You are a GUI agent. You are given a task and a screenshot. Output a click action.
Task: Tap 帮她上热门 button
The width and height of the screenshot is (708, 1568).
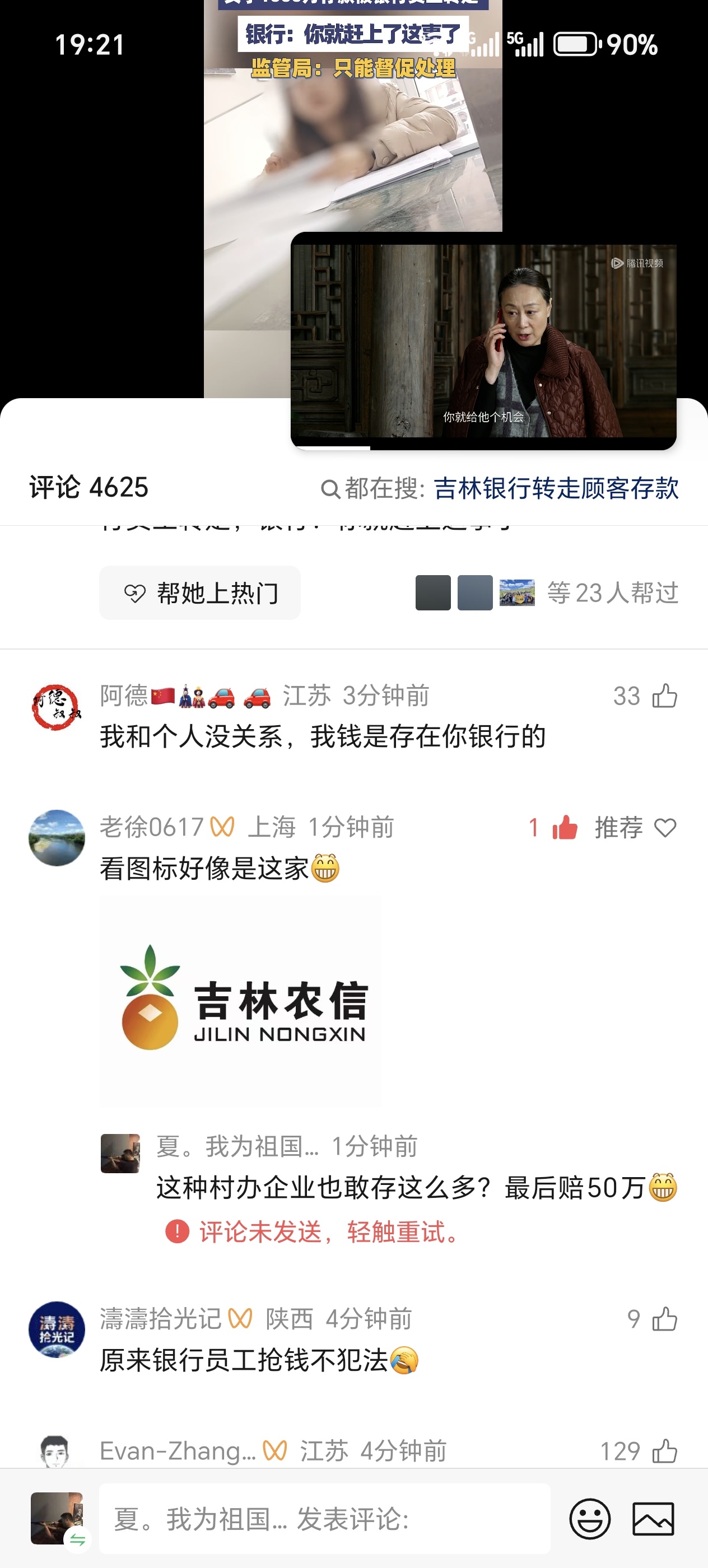point(199,592)
